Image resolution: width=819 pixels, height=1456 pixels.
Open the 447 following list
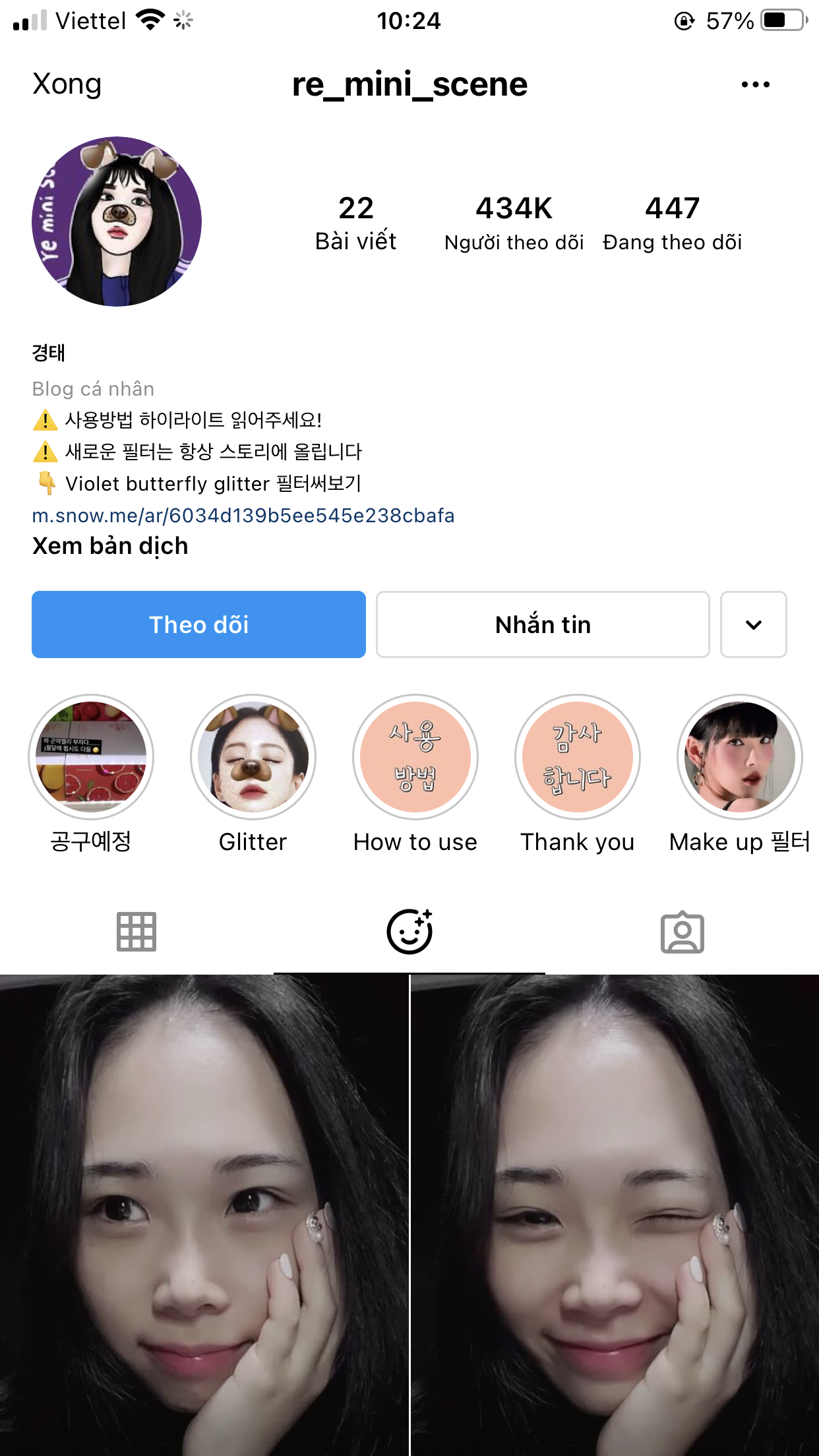pyautogui.click(x=672, y=223)
